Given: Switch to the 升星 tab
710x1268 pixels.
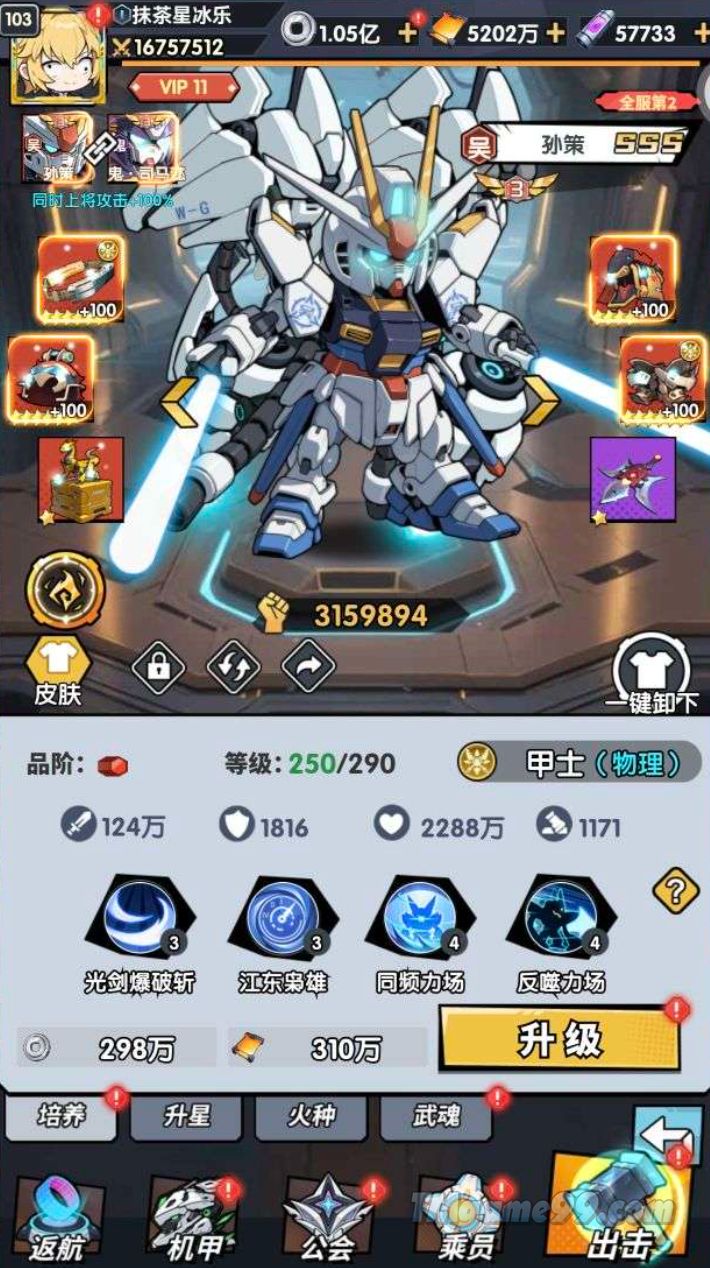Looking at the screenshot, I should [188, 1115].
